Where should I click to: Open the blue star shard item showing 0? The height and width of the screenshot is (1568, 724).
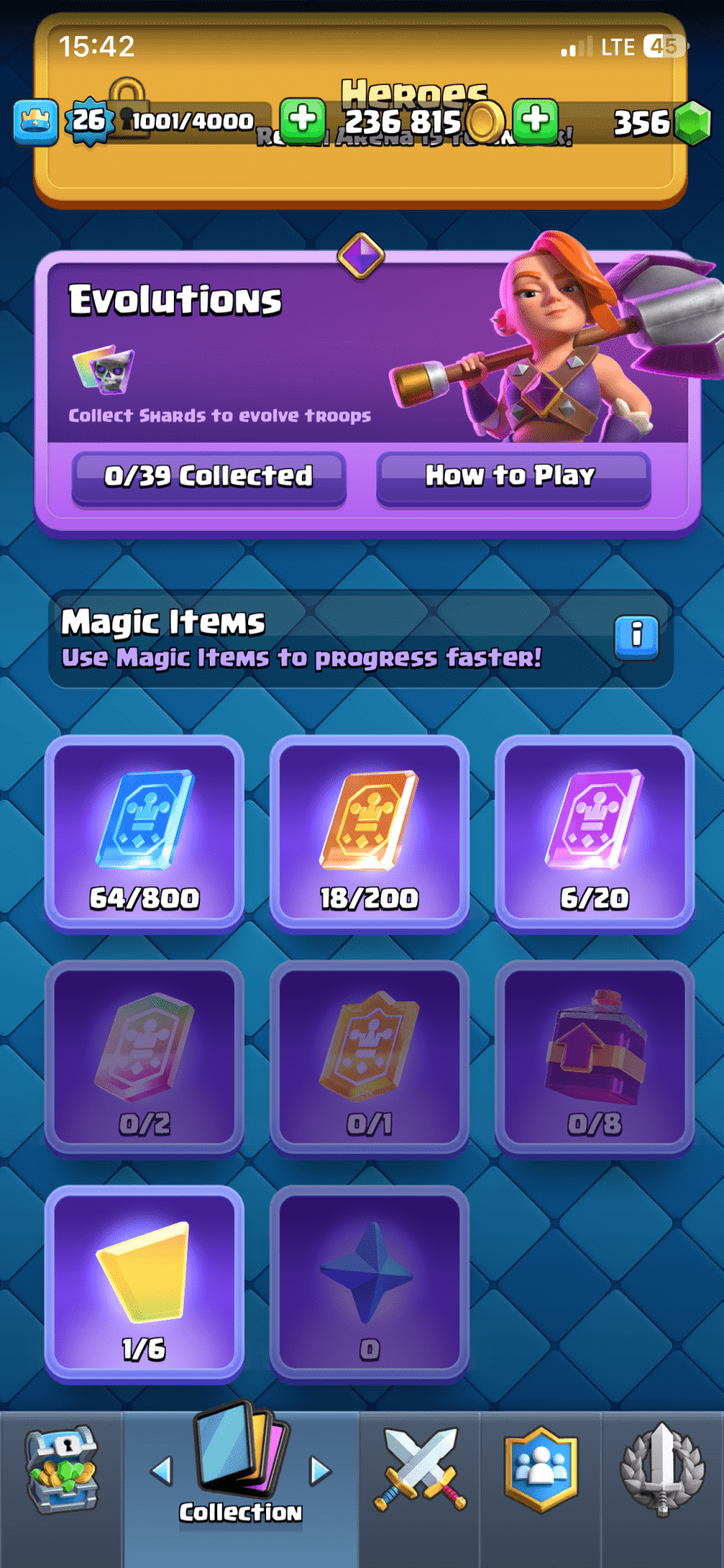coord(370,1284)
